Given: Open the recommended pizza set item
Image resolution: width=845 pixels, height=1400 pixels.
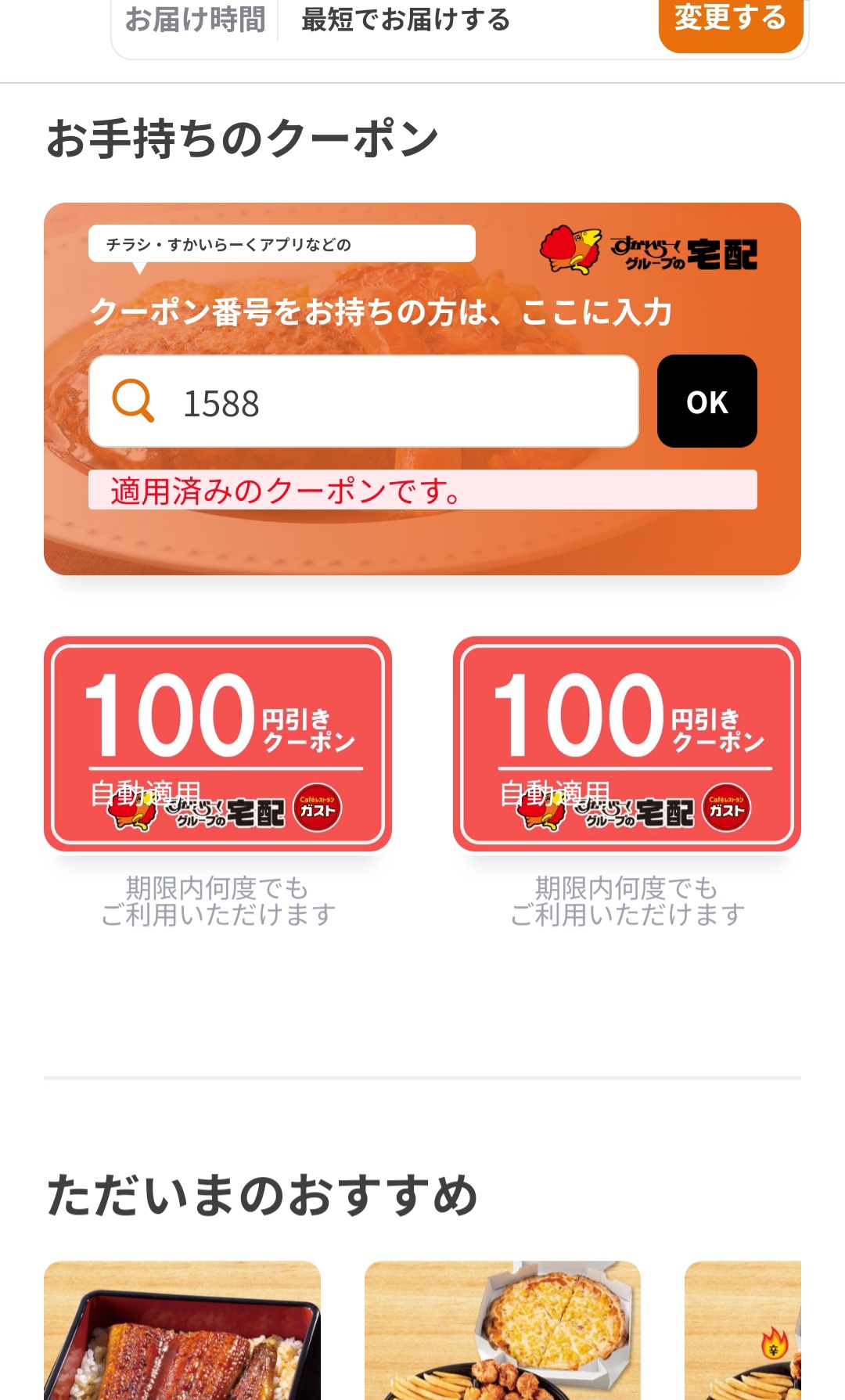Looking at the screenshot, I should click(x=502, y=1330).
